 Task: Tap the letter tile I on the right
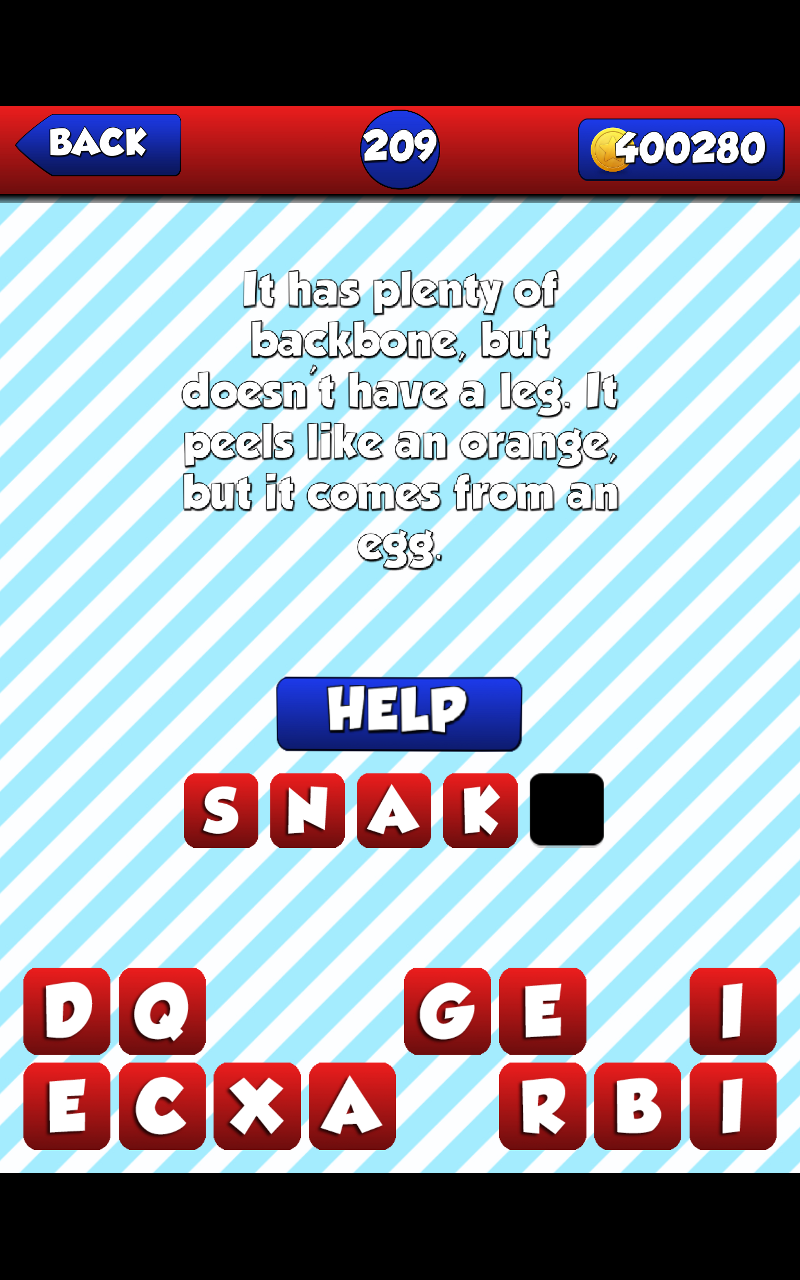pyautogui.click(x=733, y=1012)
